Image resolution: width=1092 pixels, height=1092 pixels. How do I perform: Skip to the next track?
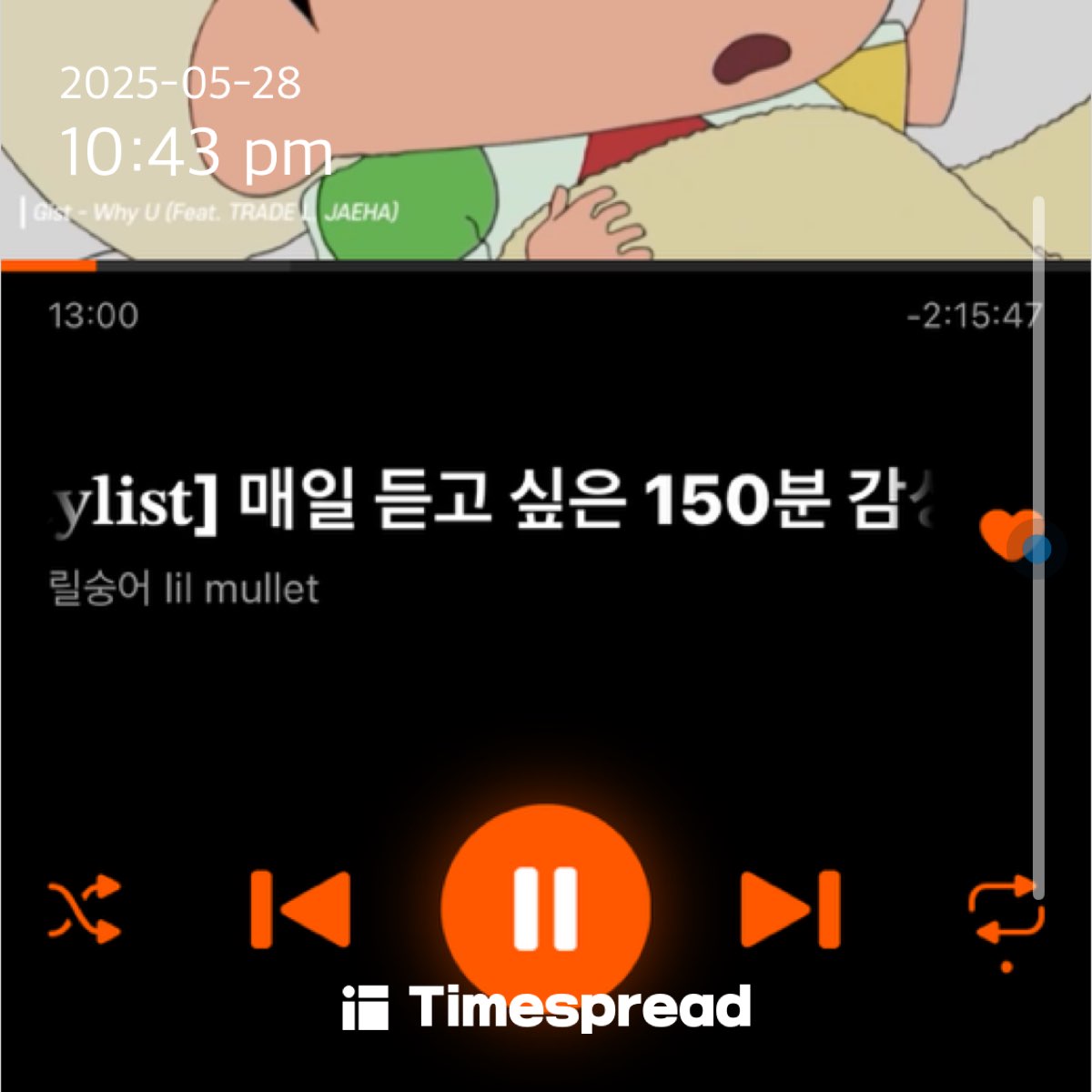[790, 909]
